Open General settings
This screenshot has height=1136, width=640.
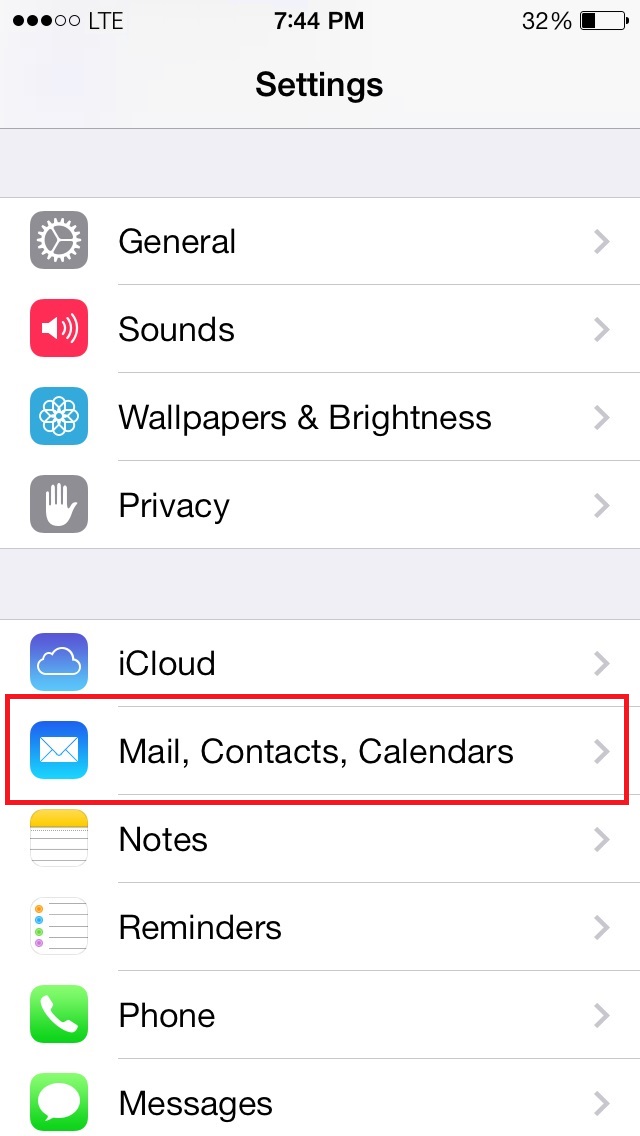320,241
